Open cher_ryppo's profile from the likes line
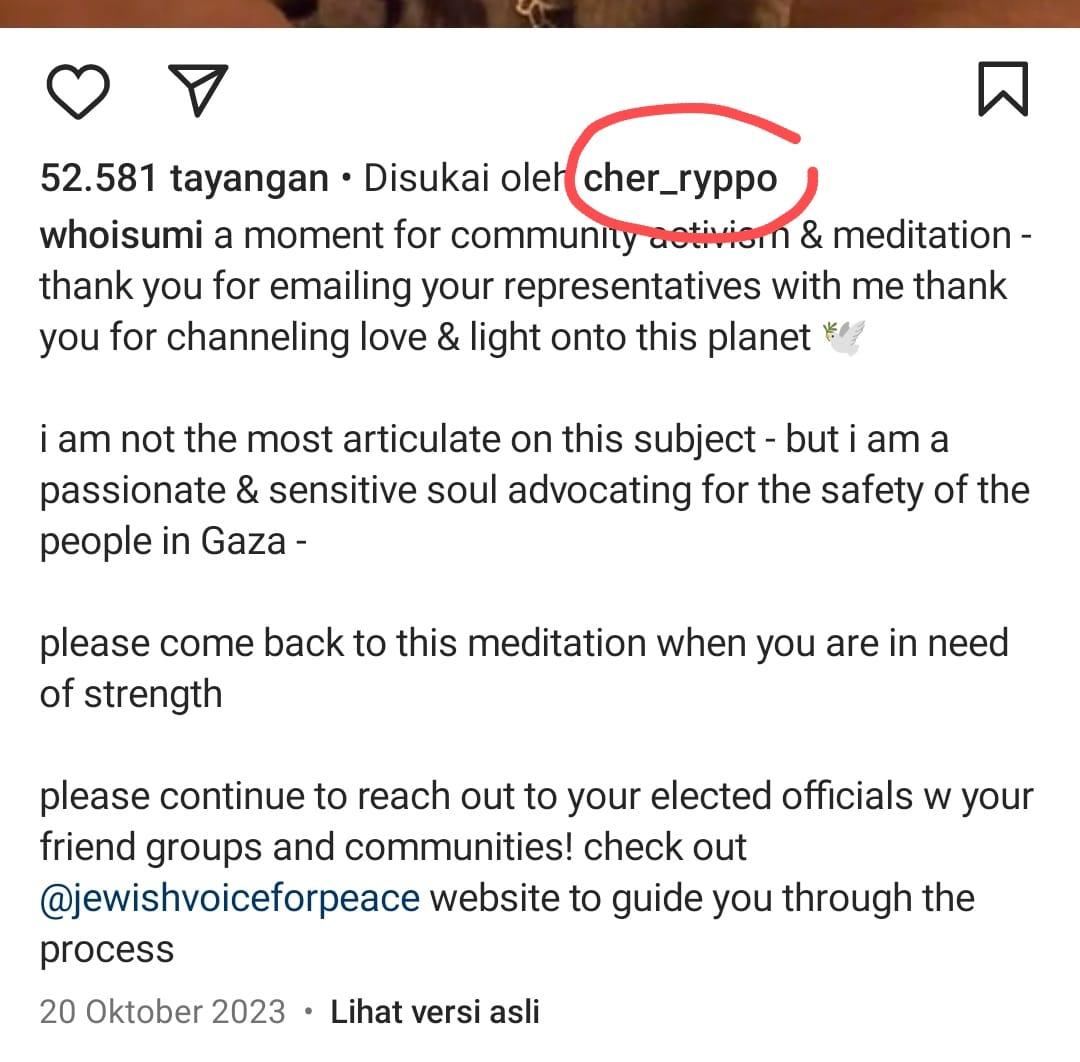Screen dimensions: 1080x1062 (x=680, y=179)
